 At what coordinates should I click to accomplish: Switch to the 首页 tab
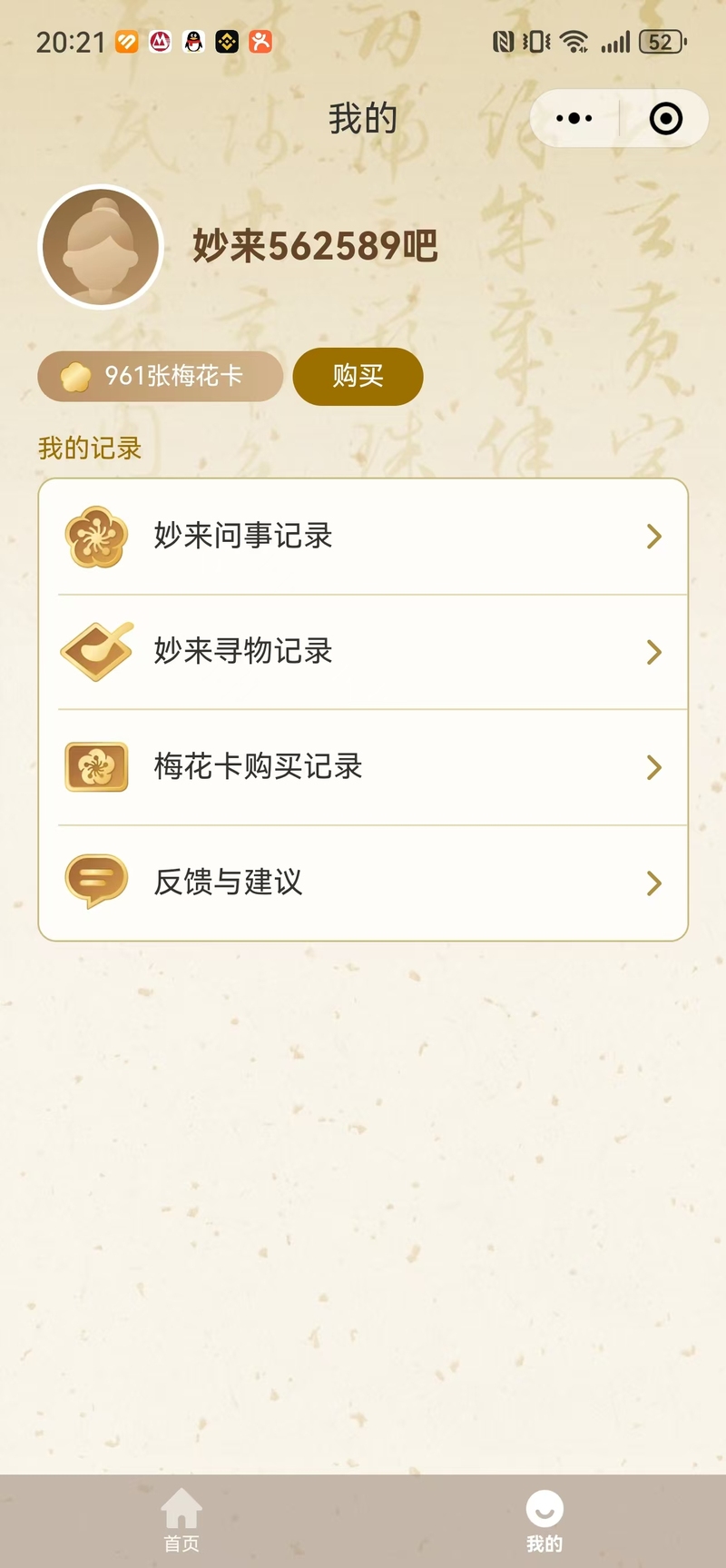click(x=181, y=1520)
